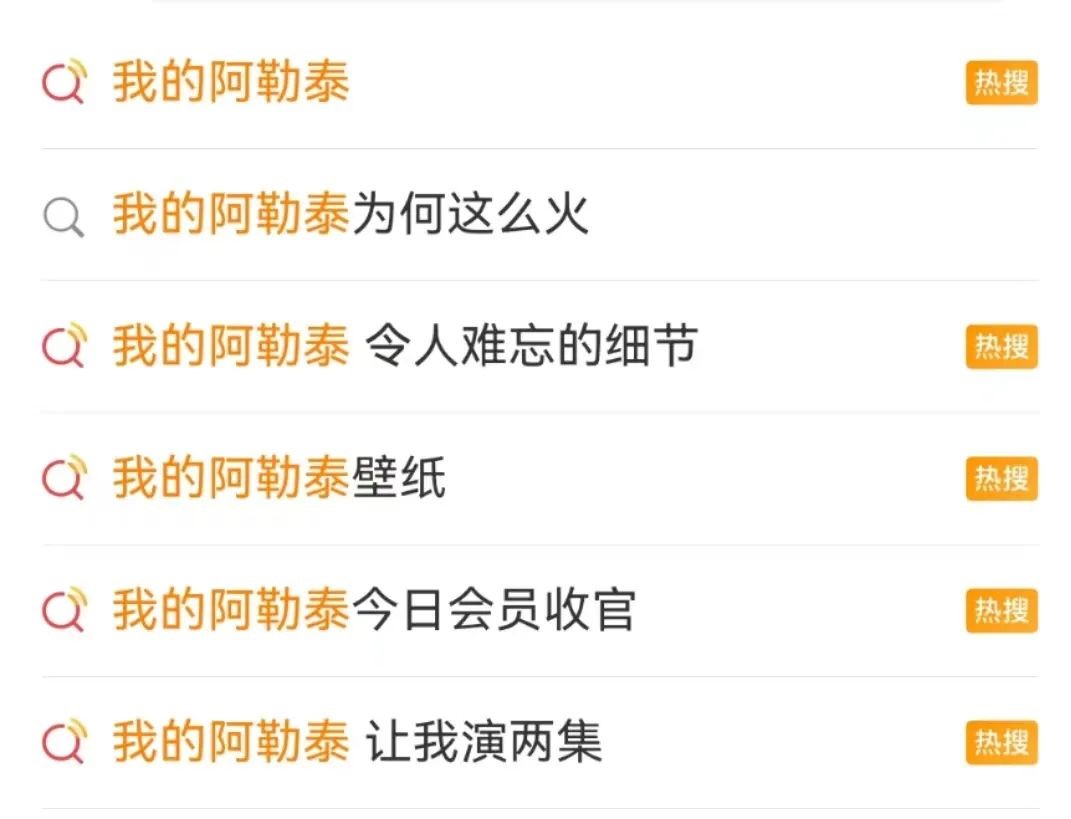This screenshot has height=819, width=1071.
Task: Pick the suggestion 我的阿勒泰 让我演两集
Action: point(357,743)
